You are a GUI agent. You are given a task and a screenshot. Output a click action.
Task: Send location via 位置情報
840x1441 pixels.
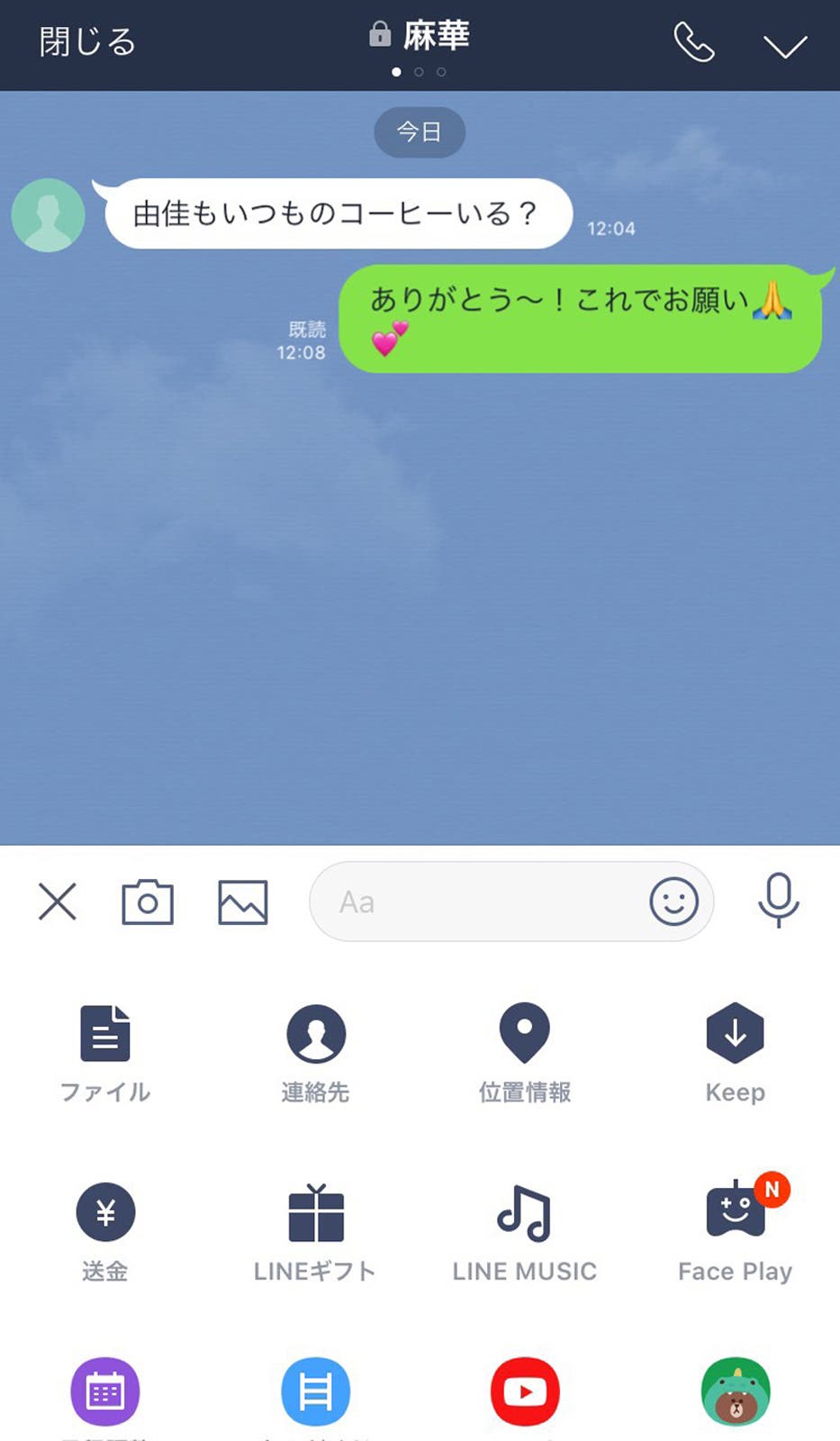coord(525,1050)
